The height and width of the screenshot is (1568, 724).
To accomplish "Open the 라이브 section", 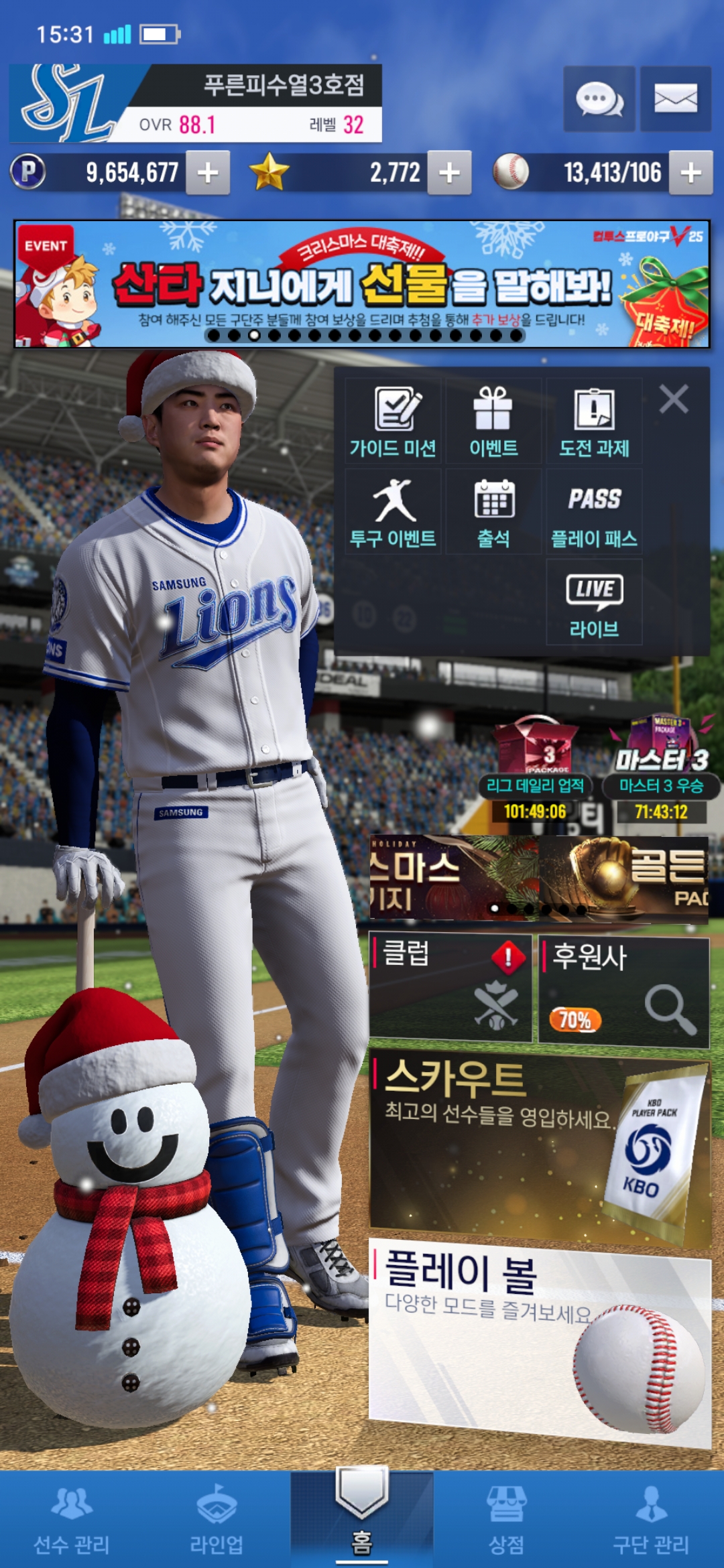I will tap(594, 603).
